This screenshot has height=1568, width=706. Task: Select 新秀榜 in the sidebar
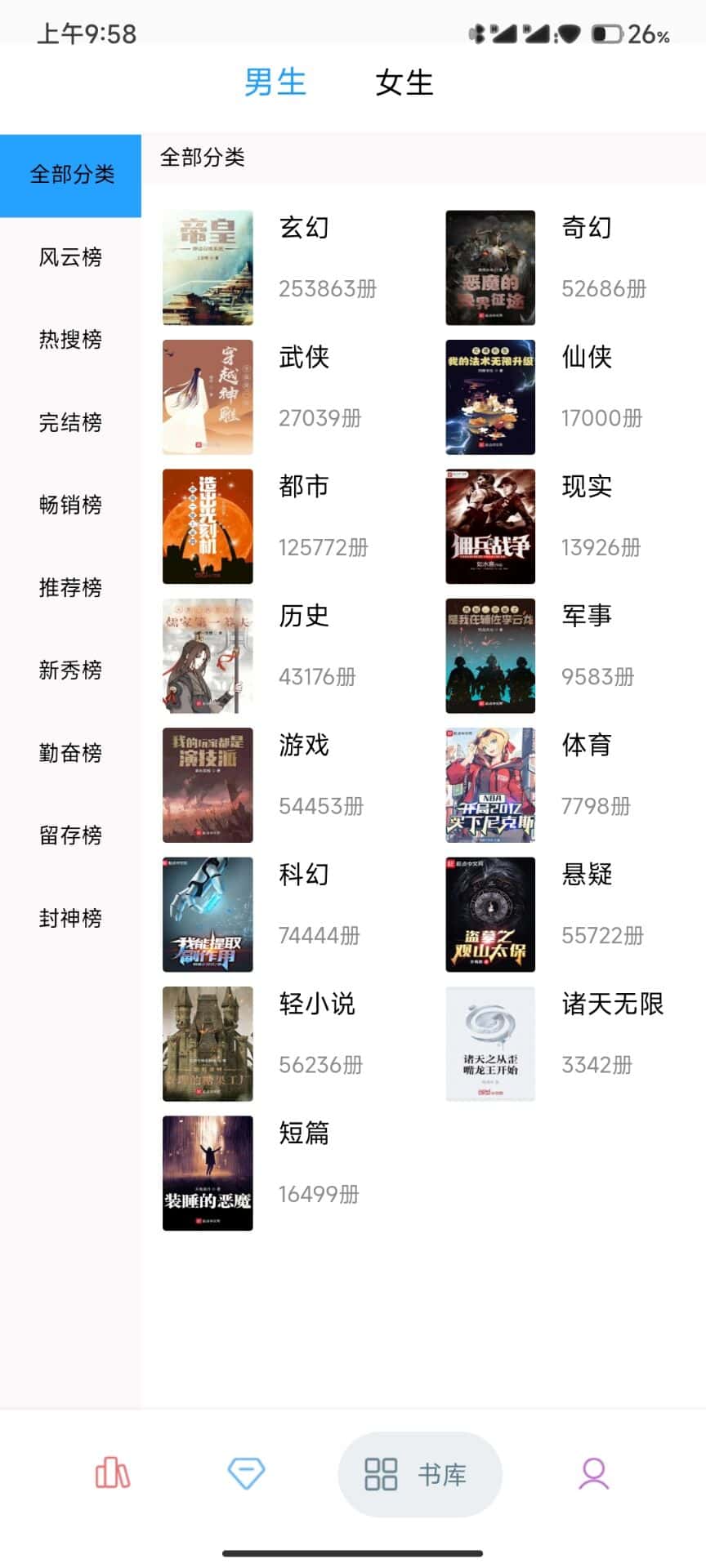[x=70, y=670]
